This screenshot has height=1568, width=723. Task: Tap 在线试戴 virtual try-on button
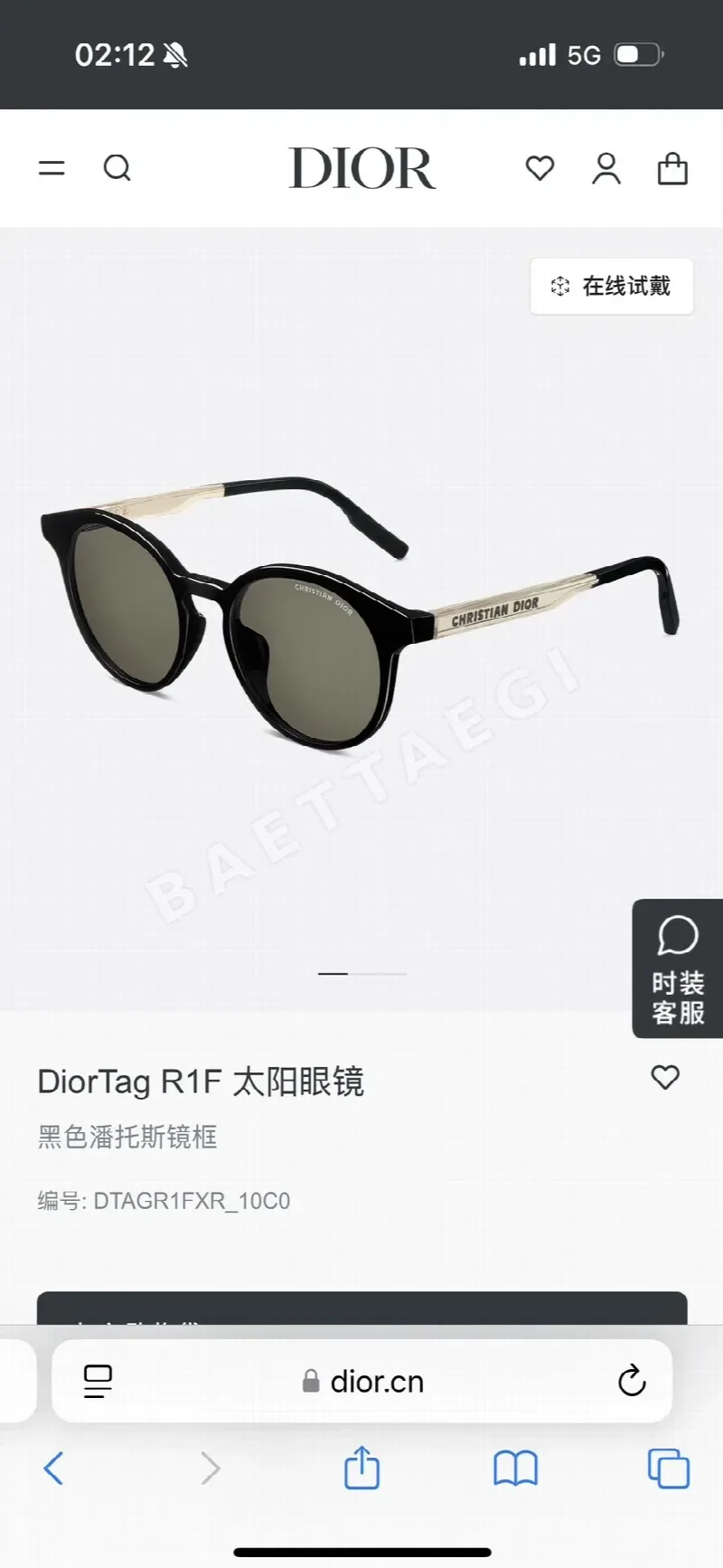pyautogui.click(x=612, y=287)
